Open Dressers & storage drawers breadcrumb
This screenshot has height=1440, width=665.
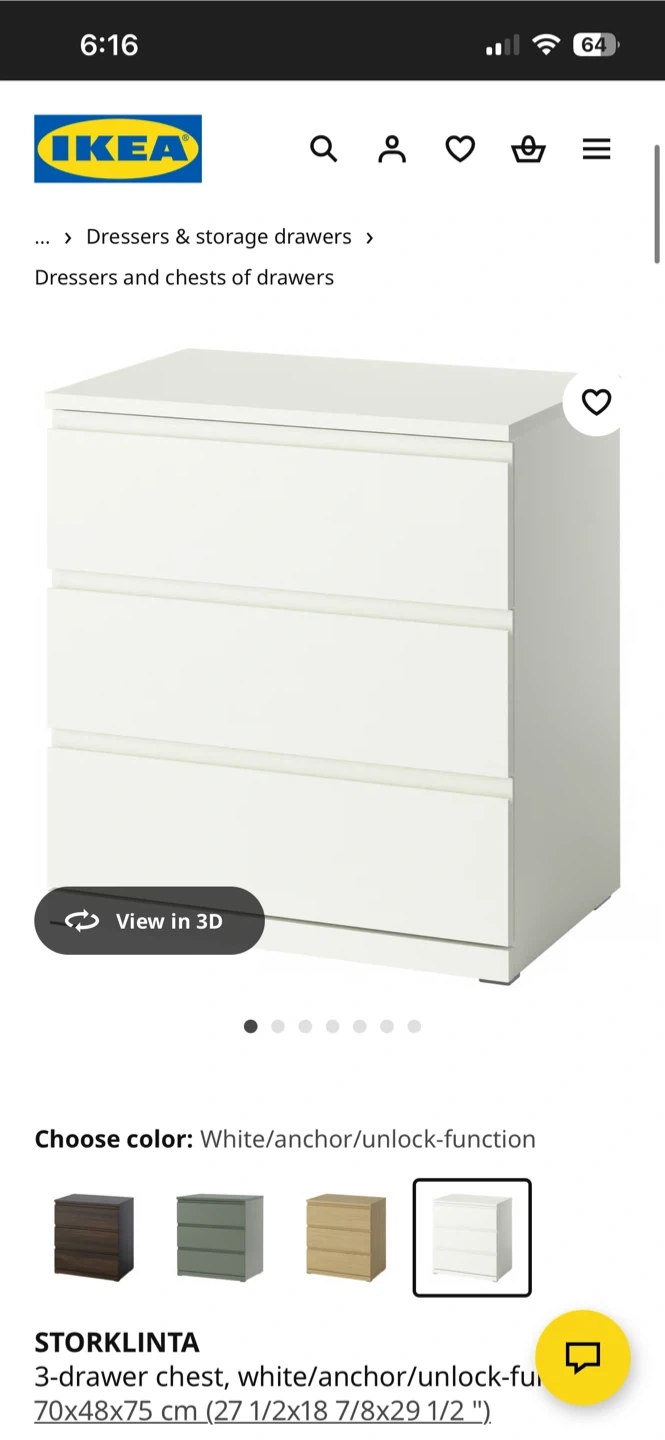[x=218, y=237]
